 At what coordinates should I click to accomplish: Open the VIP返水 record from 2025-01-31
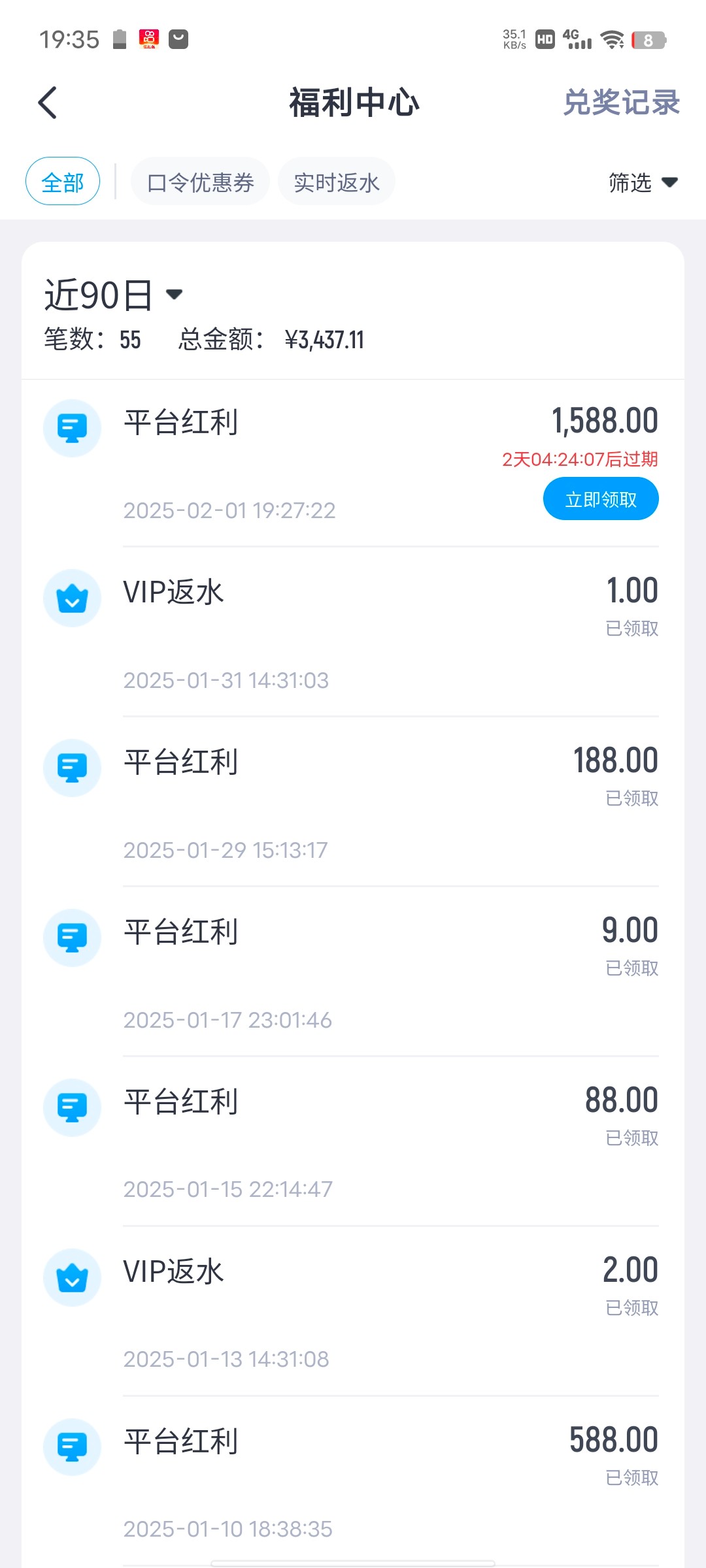point(353,632)
